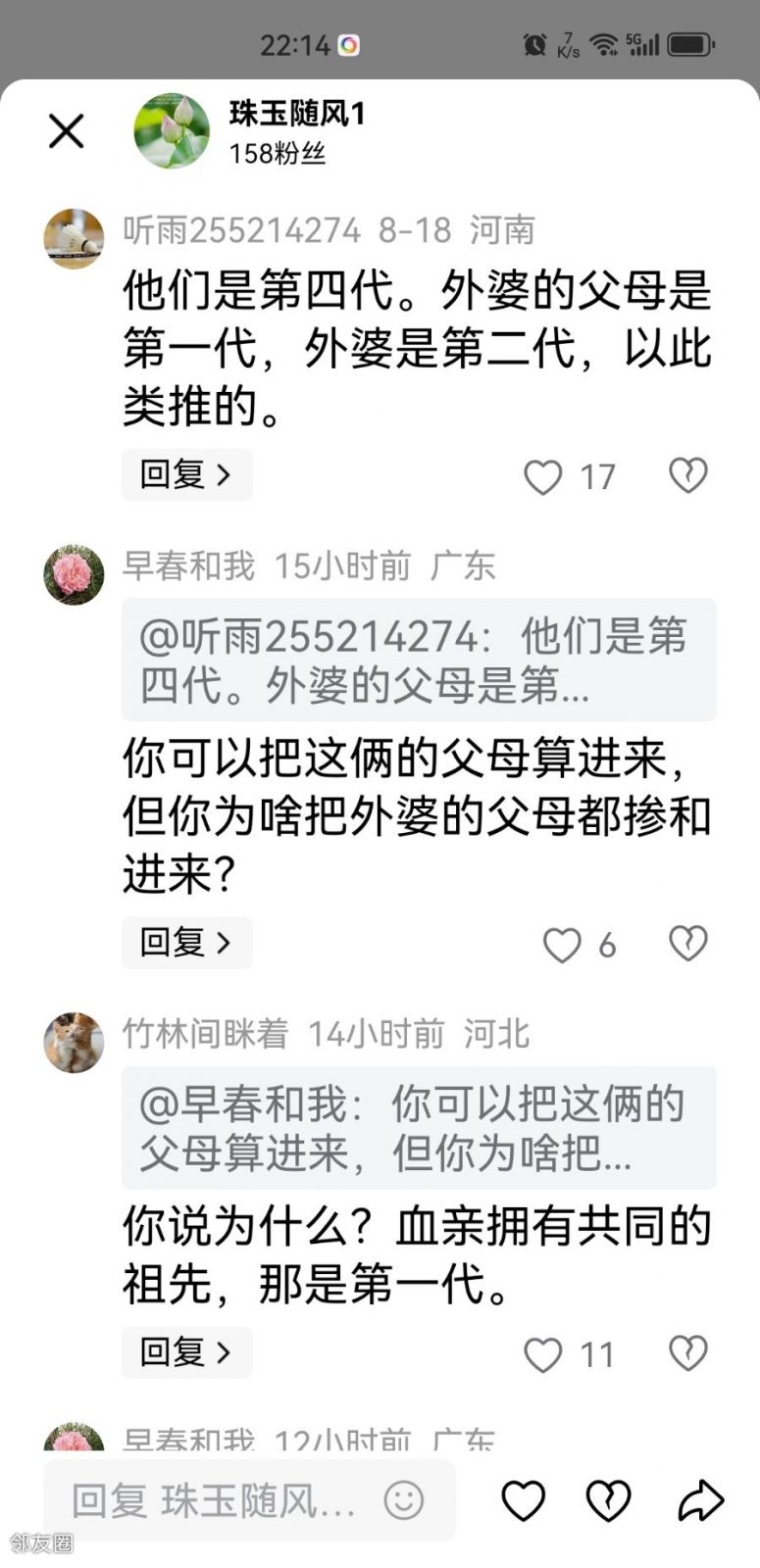
Task: Dislike 听雨255214274's comment
Action: (687, 476)
